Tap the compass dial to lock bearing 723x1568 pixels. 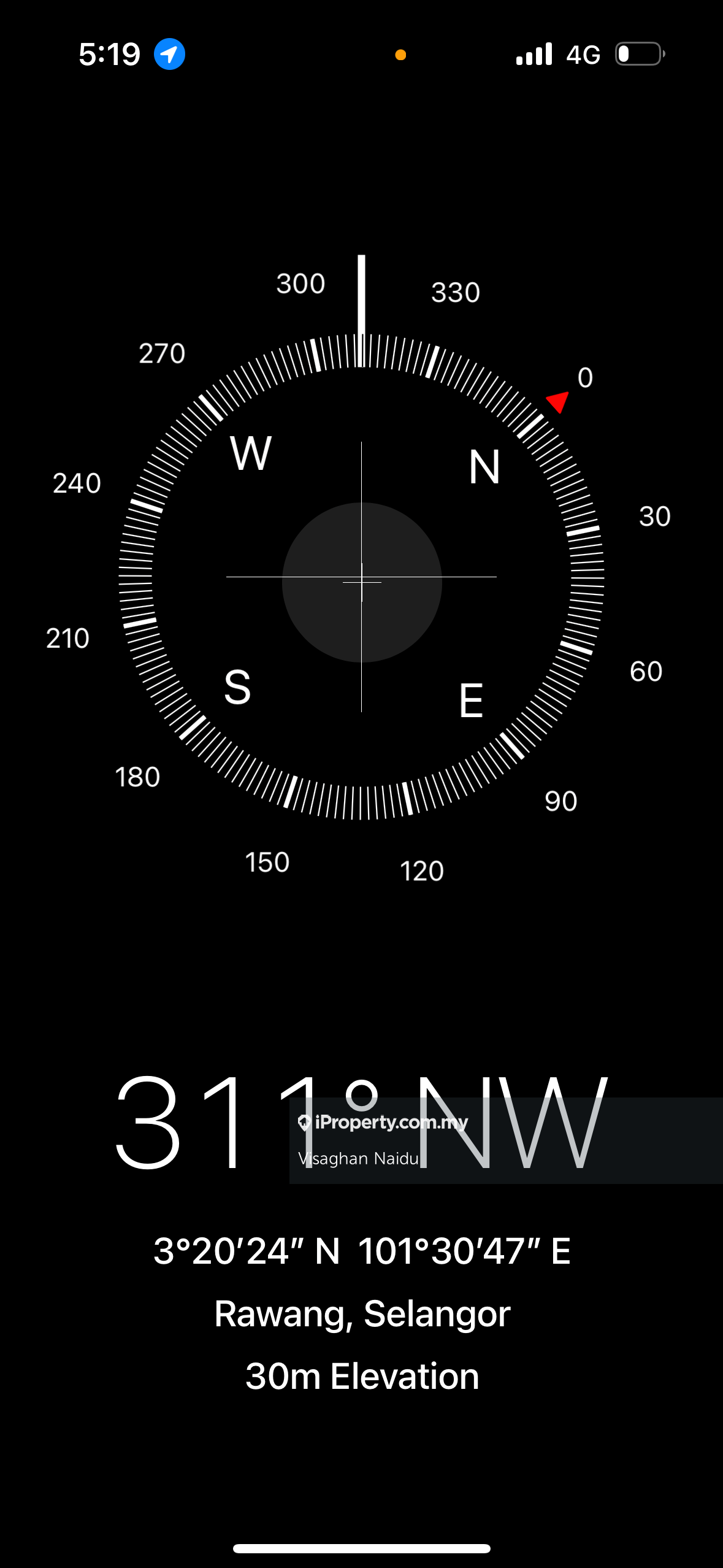[361, 577]
